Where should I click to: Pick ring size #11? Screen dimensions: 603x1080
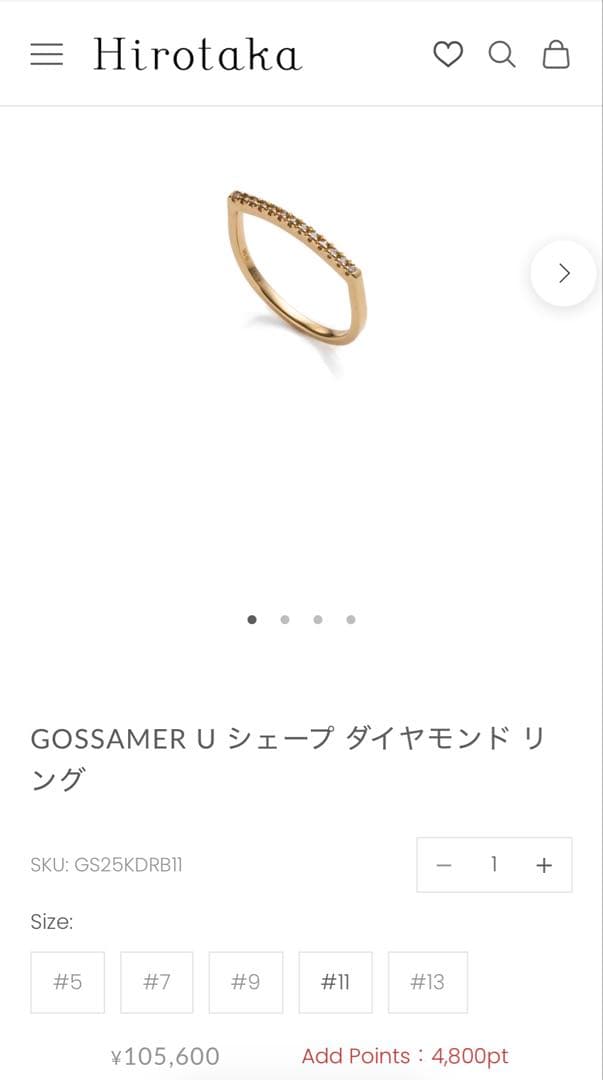[x=336, y=982]
